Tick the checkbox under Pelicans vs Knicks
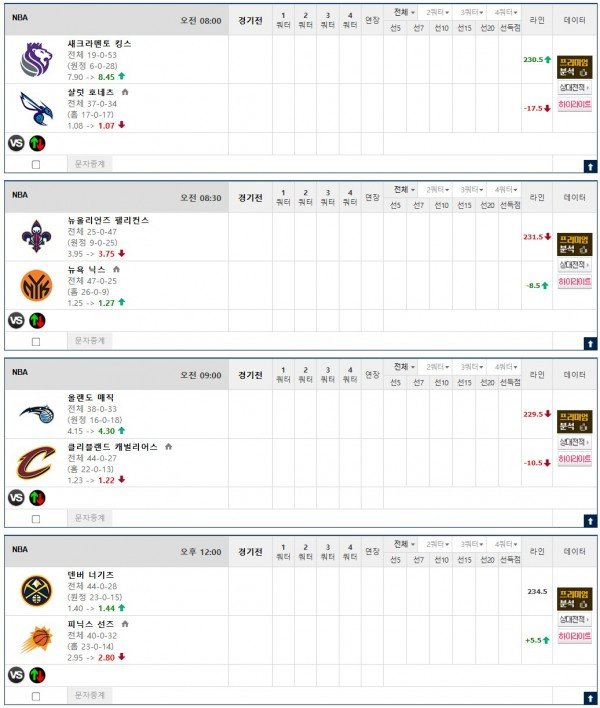The height and width of the screenshot is (708, 600). tap(36, 341)
